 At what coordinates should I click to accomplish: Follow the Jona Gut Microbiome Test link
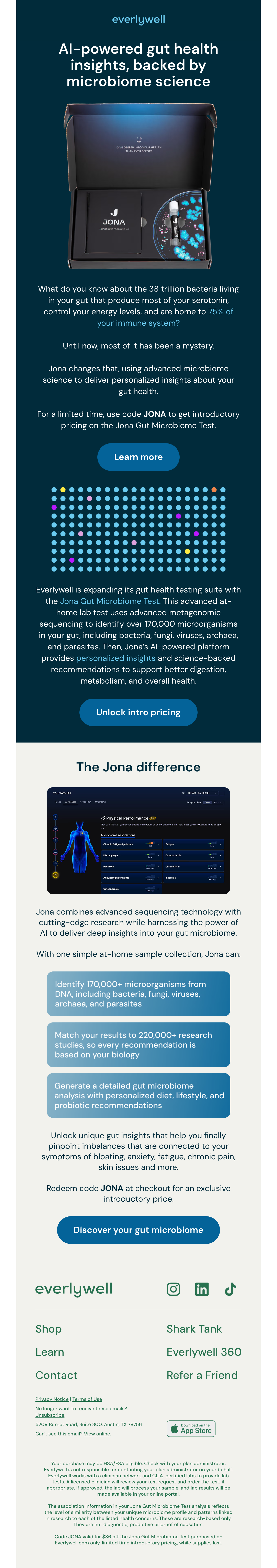[110, 601]
